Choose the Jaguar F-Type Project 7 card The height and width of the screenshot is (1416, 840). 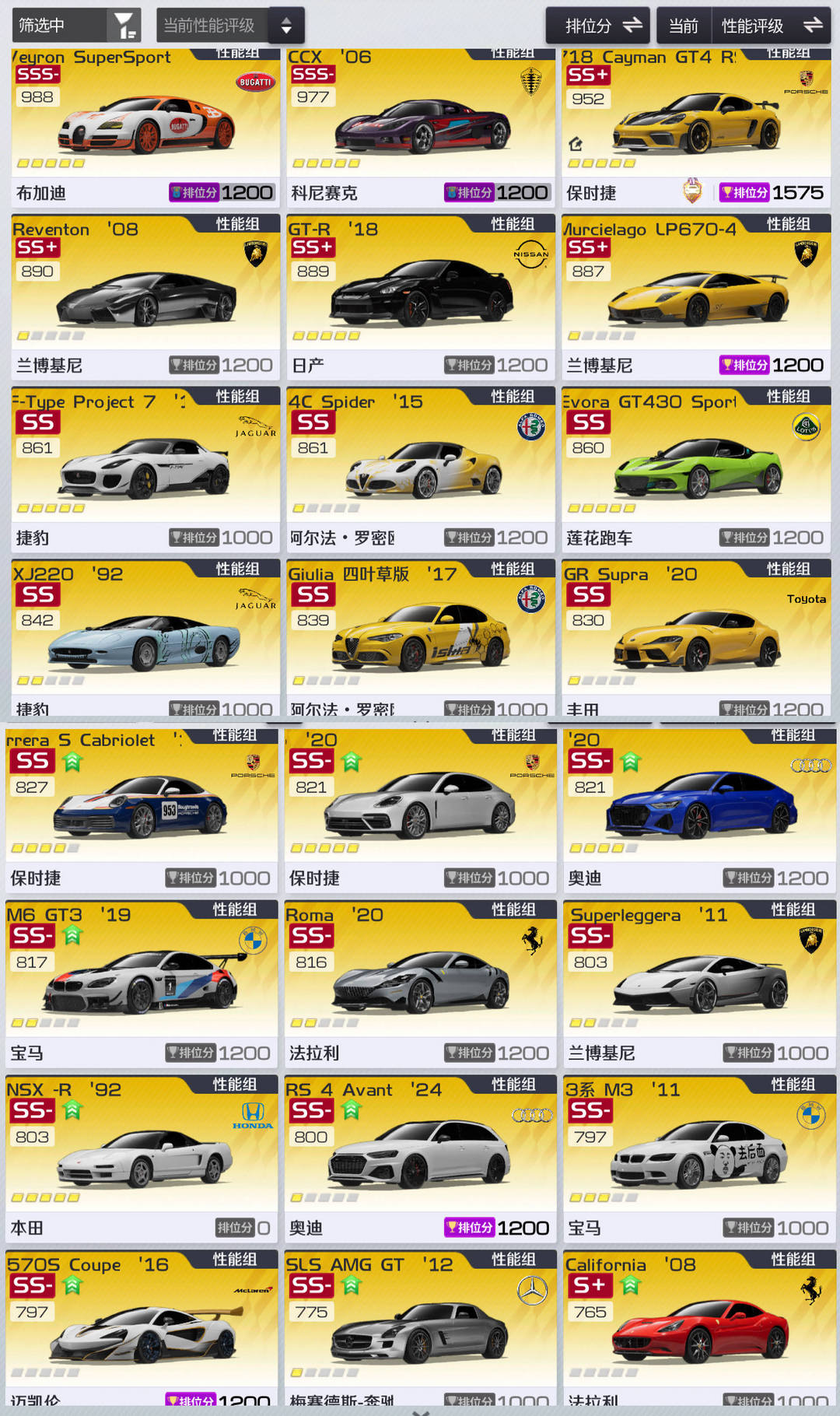[x=145, y=467]
